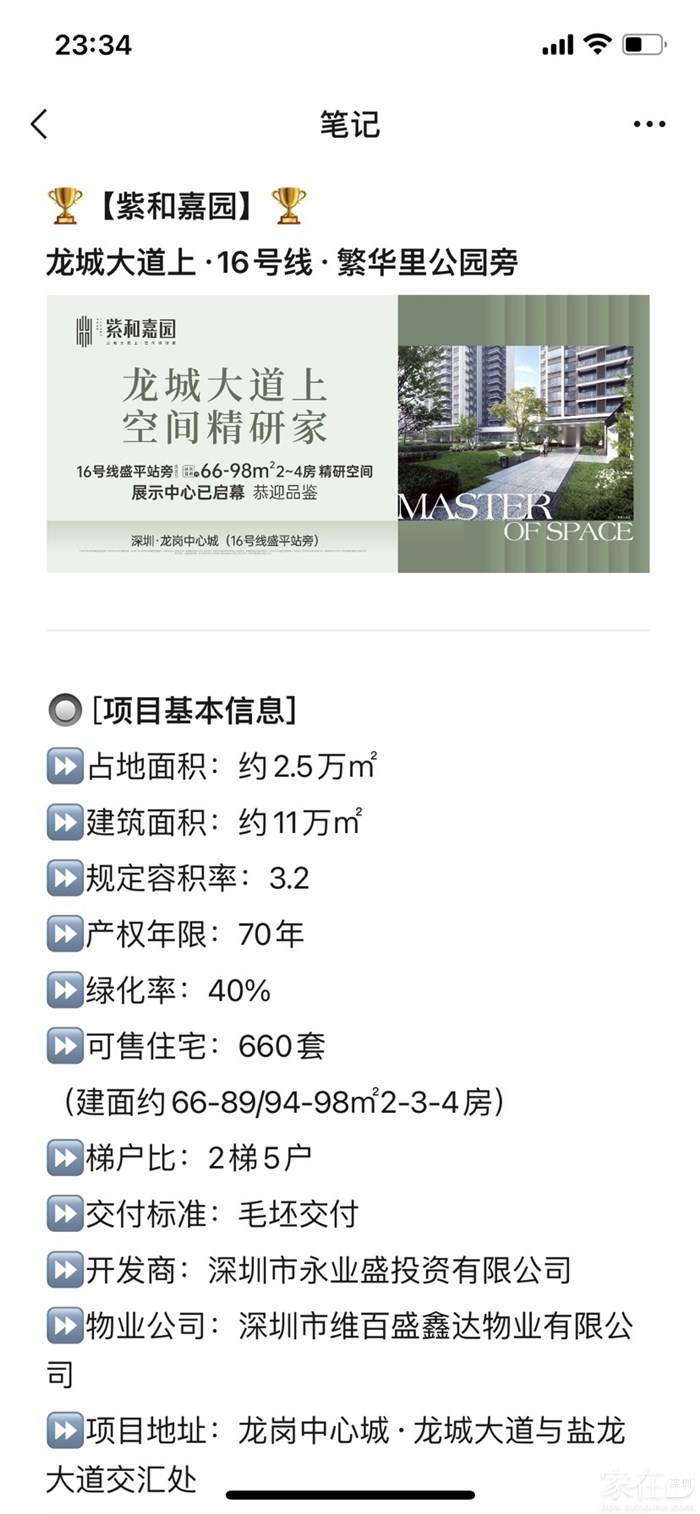Open the three-dot more options menu
Viewport: 700px width, 1514px height.
[x=649, y=125]
